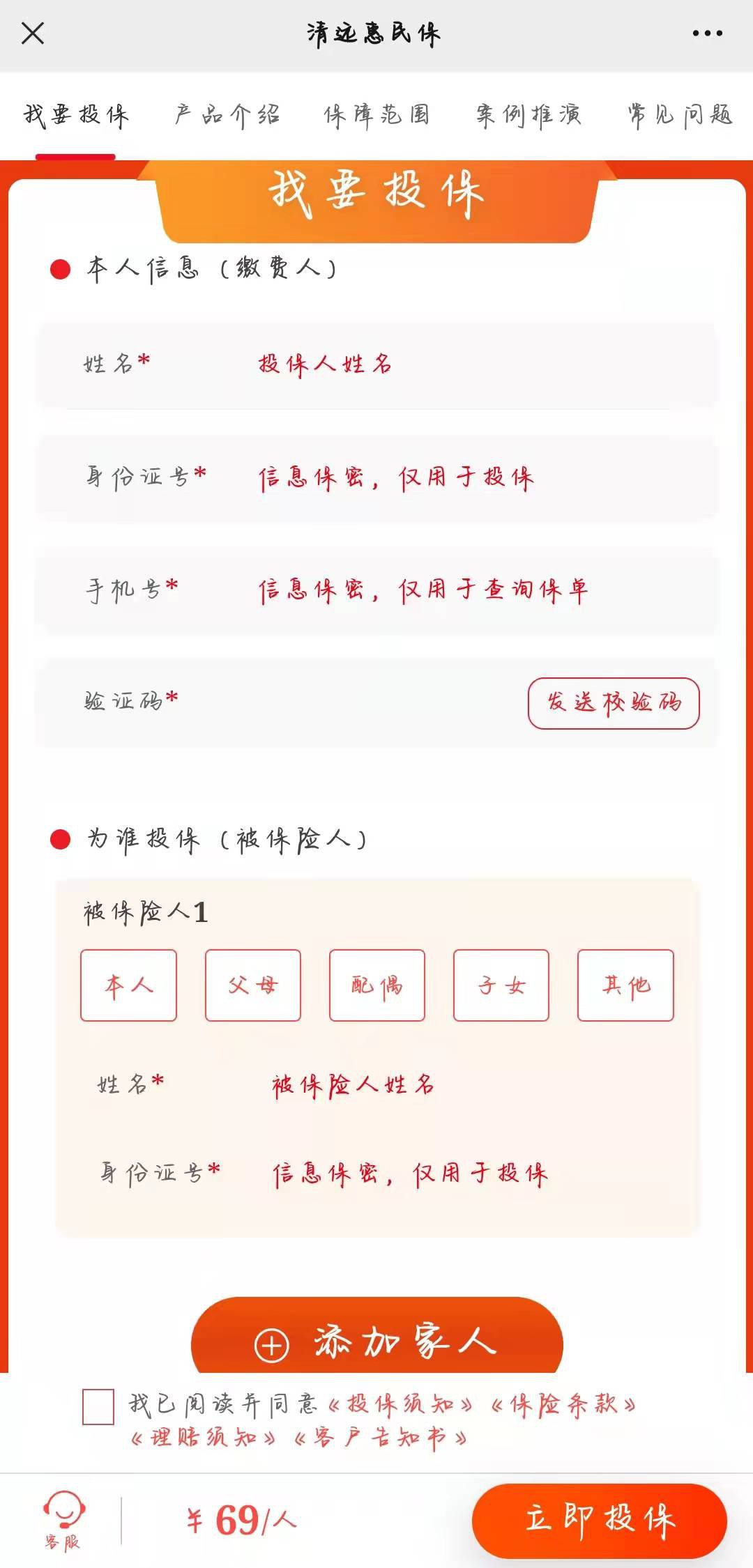Choose the 其他 relation option
The image size is (753, 1568).
click(x=625, y=985)
